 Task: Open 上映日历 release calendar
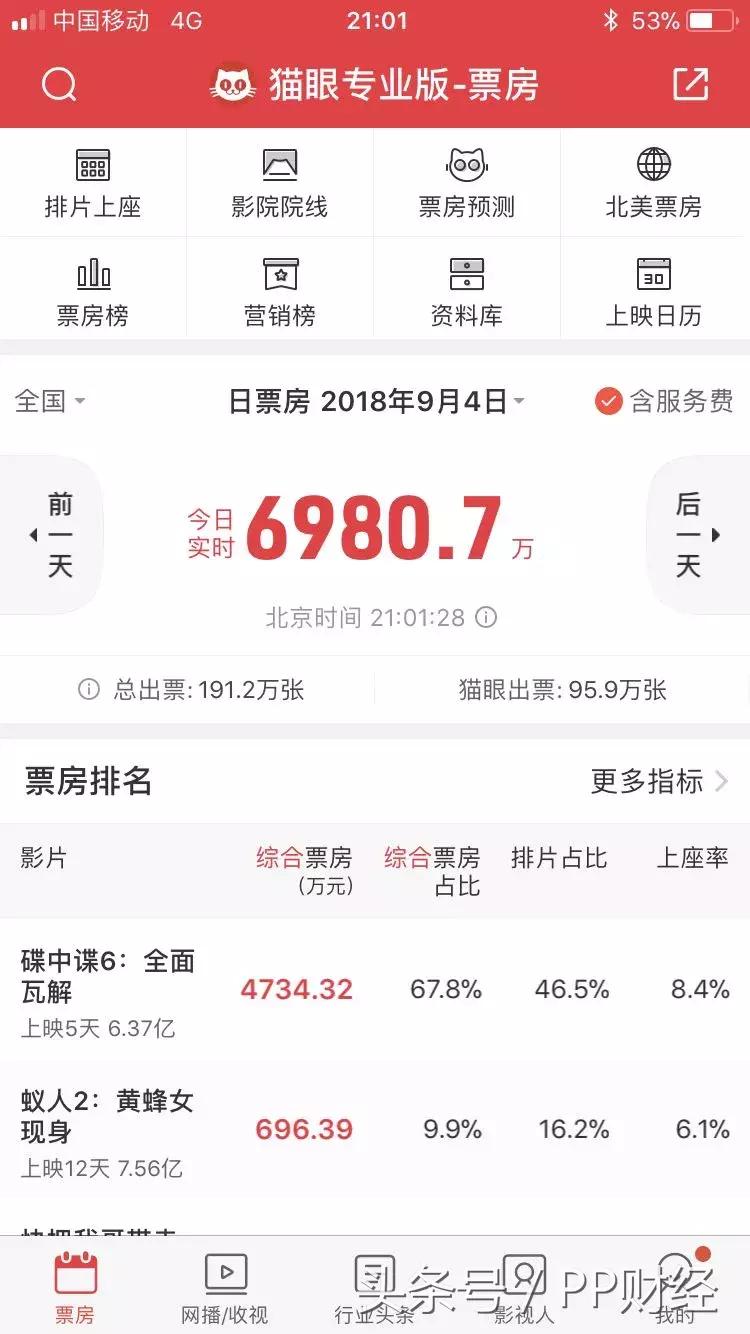tap(654, 292)
